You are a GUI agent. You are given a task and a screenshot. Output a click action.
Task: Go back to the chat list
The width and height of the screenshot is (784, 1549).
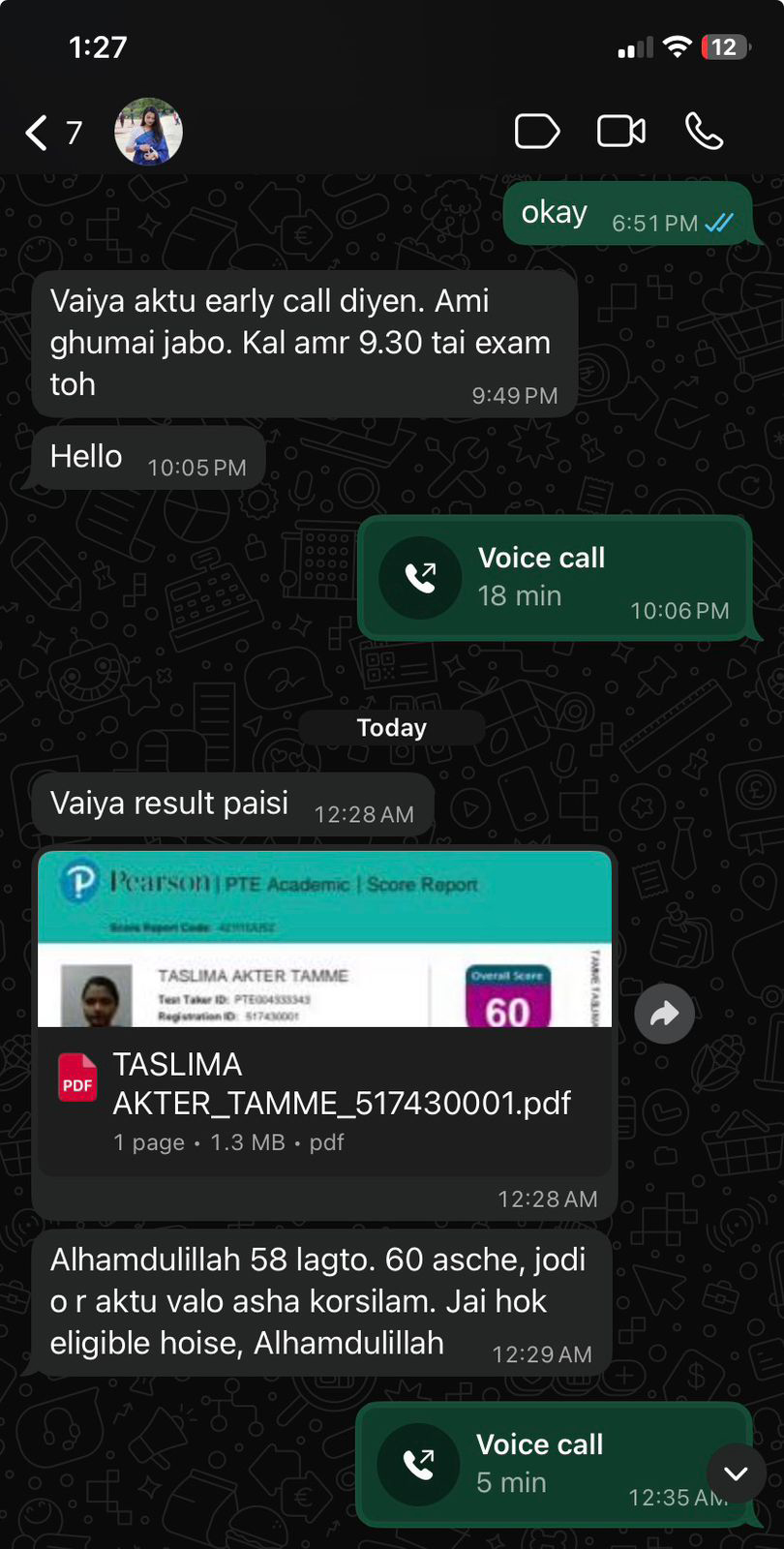pos(39,133)
